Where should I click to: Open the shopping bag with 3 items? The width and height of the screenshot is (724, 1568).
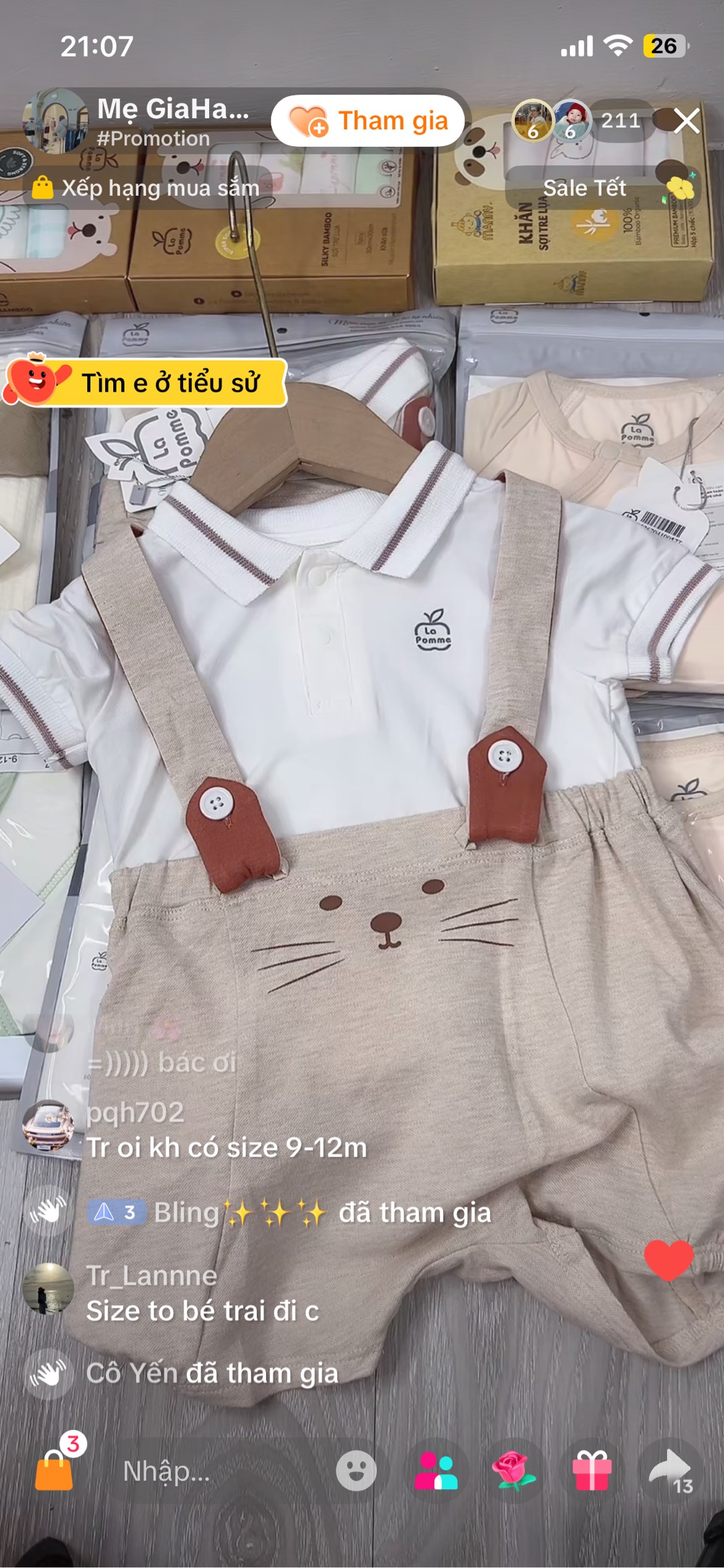(54, 1470)
